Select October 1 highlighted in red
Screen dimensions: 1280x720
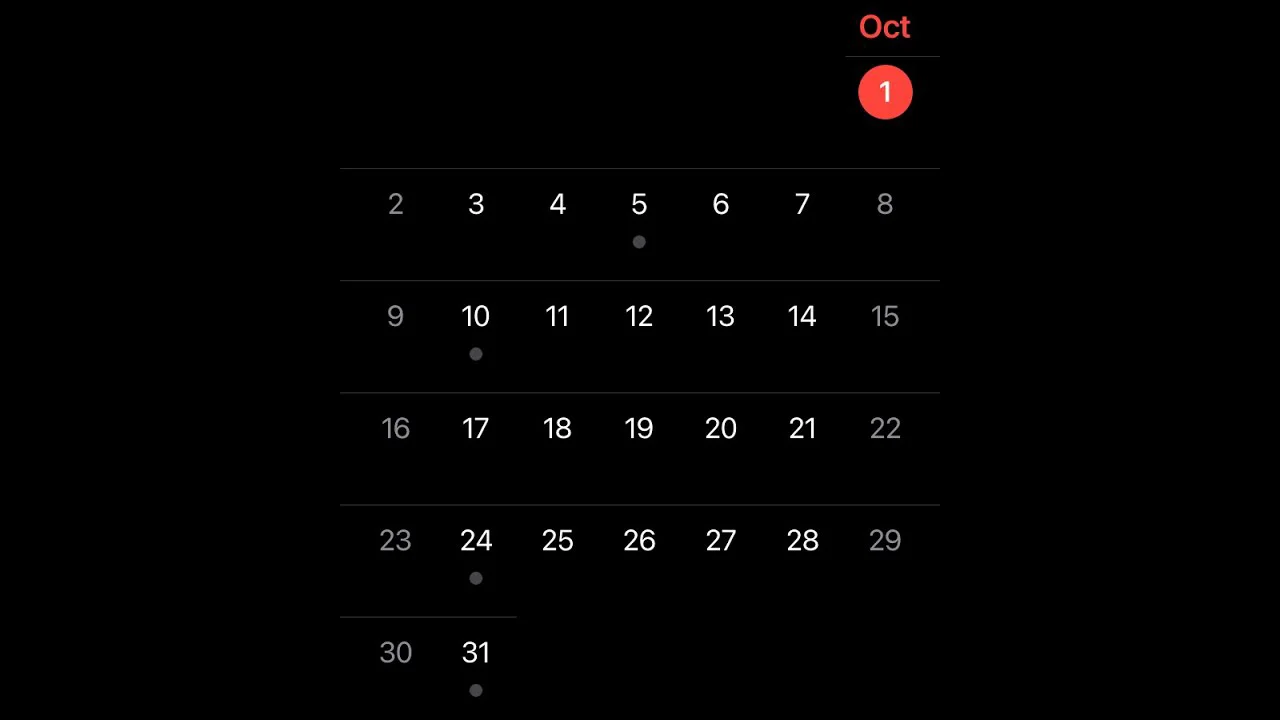[x=885, y=92]
